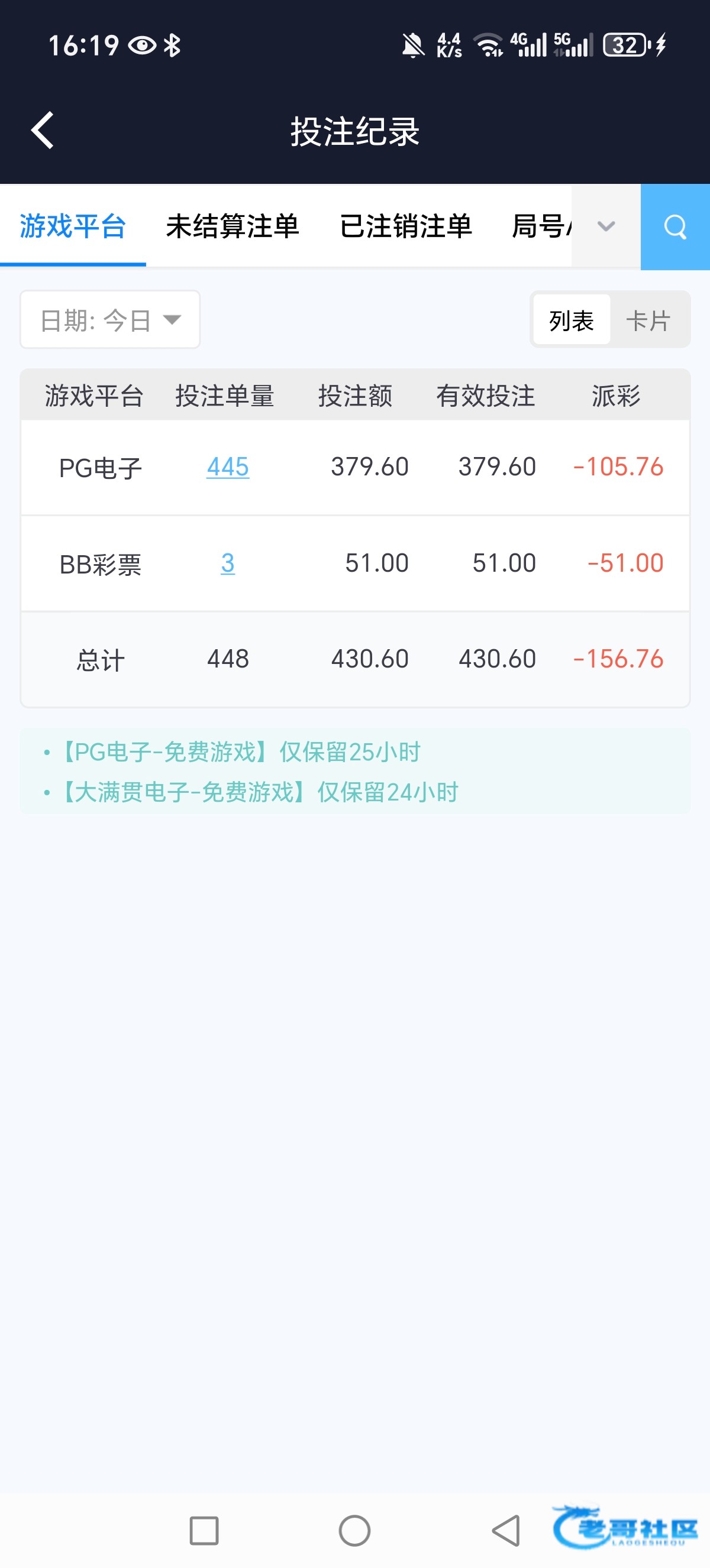View the 3 bets link for BB彩票

pos(228,563)
